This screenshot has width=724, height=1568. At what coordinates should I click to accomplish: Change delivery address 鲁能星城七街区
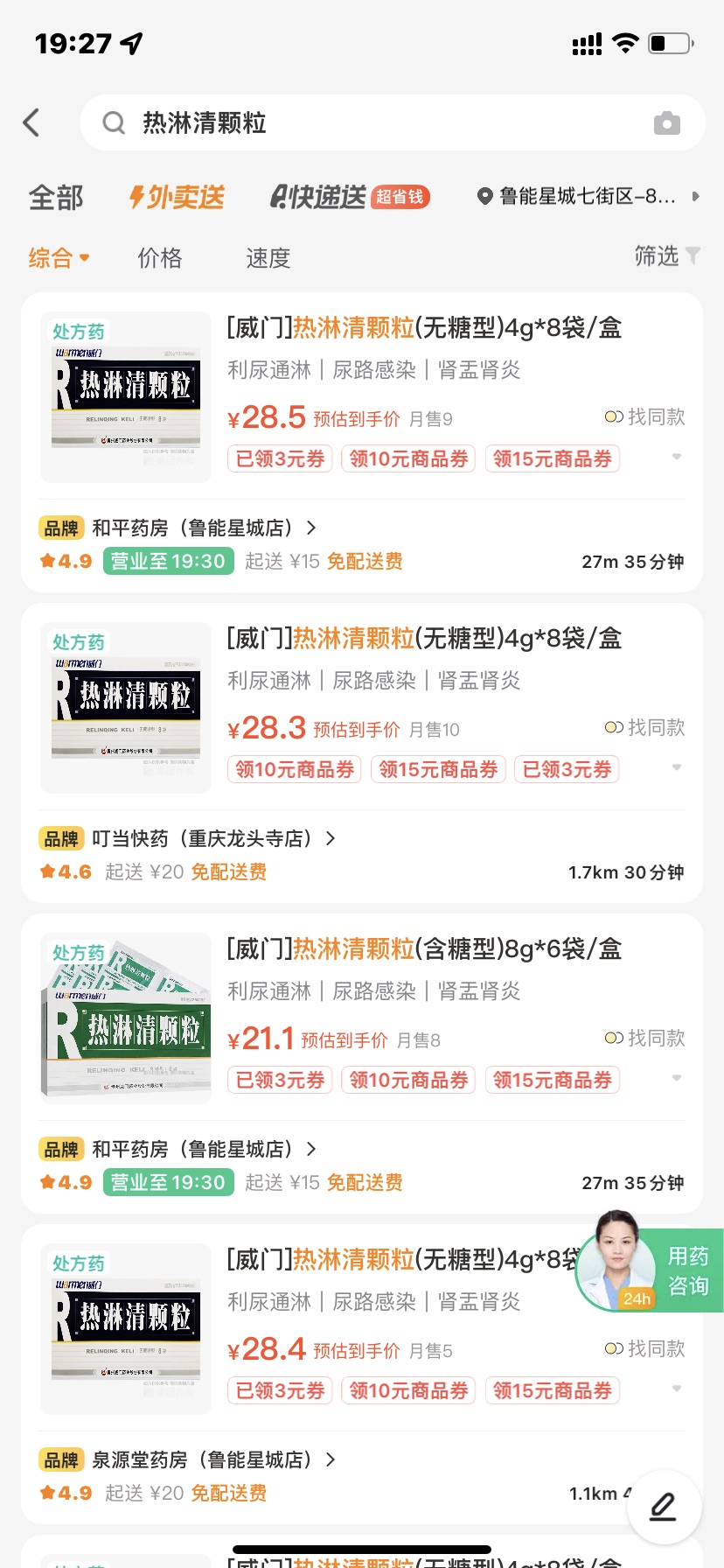588,197
